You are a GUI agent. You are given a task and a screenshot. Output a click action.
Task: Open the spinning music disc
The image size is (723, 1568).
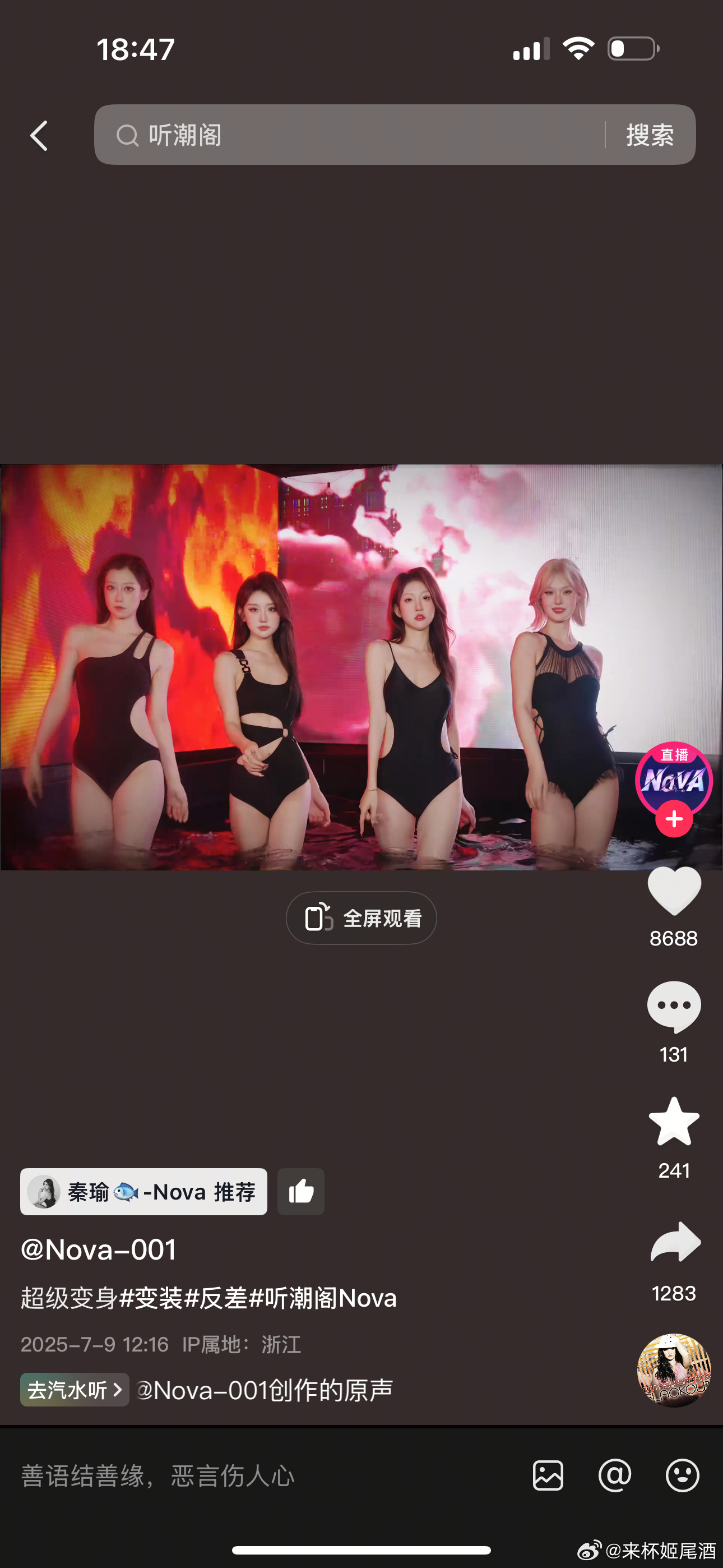[x=674, y=1369]
